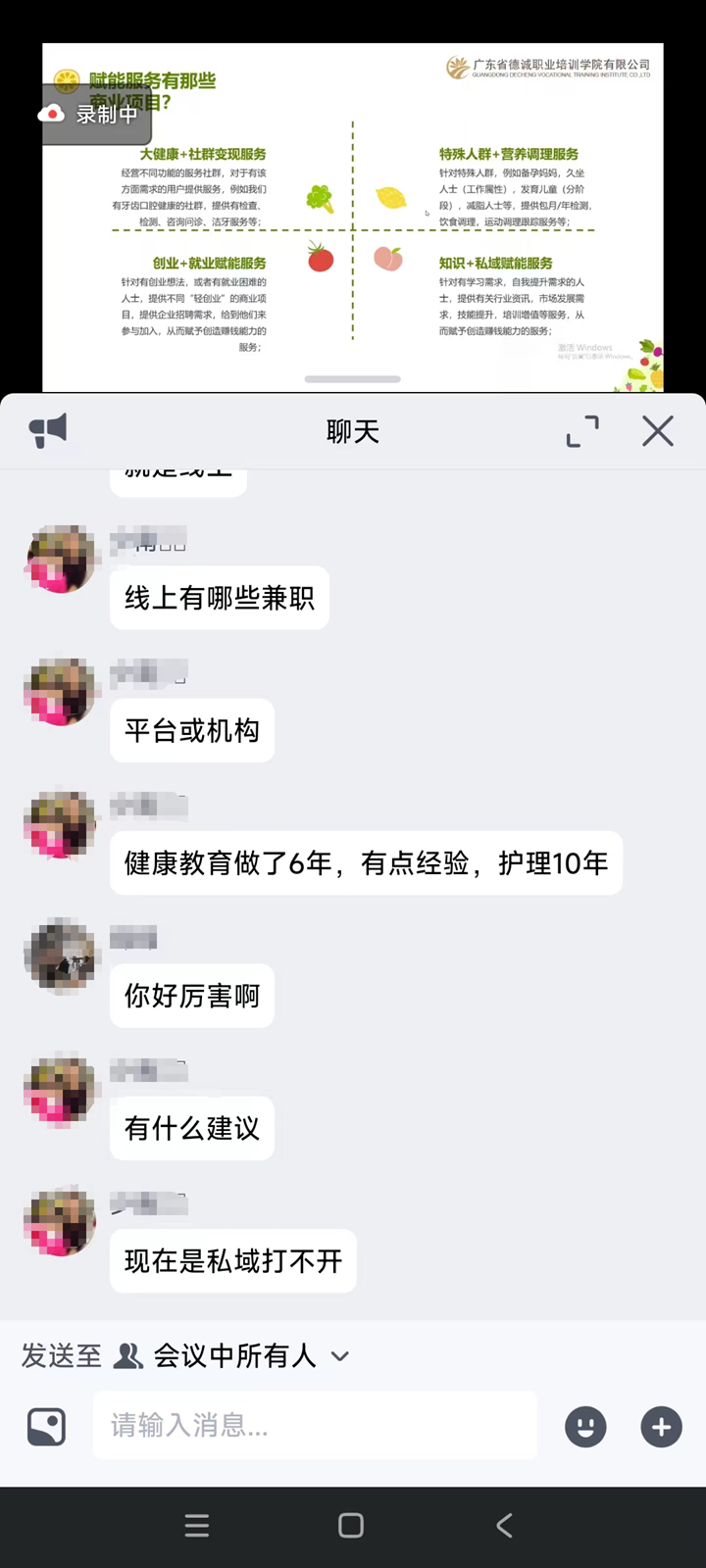Tap avatar beside 你好厉害啊 message
Image resolution: width=706 pixels, height=1568 pixels.
point(61,955)
